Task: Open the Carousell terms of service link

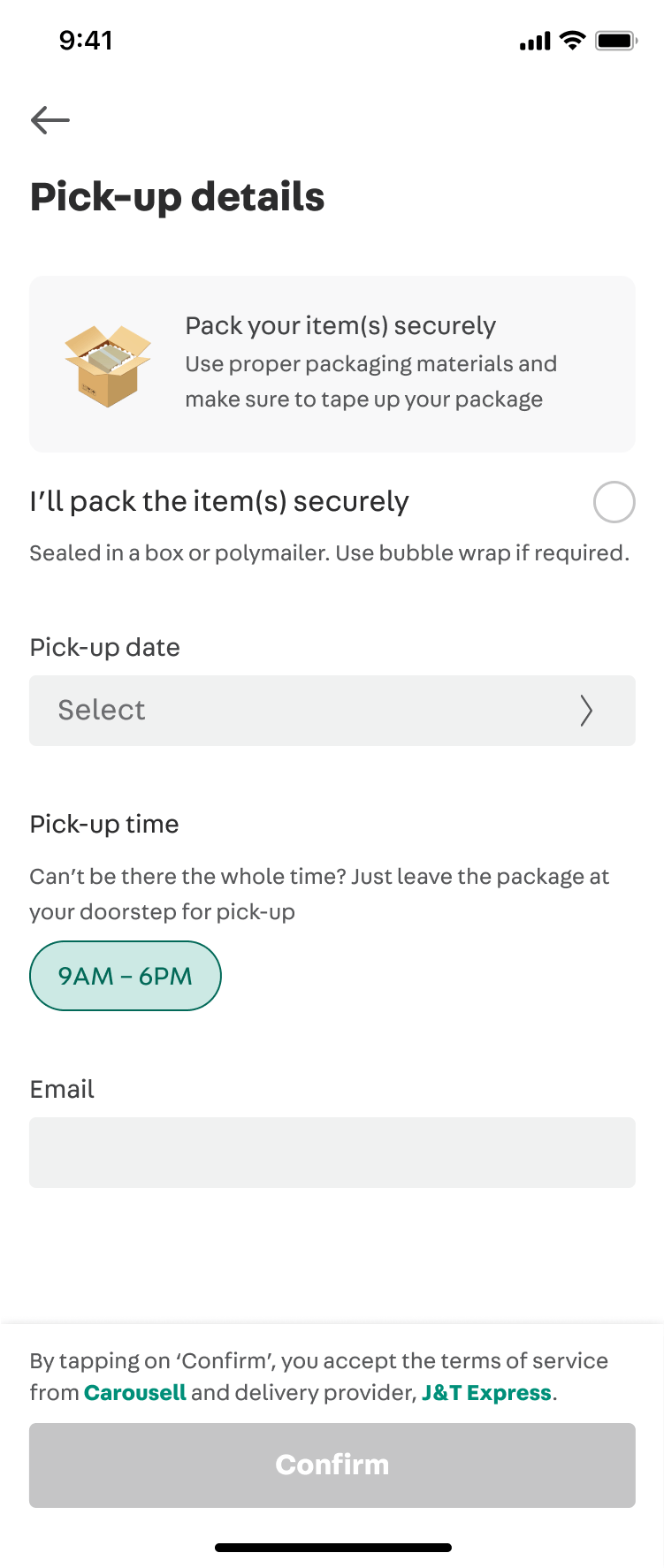Action: pos(135,1392)
